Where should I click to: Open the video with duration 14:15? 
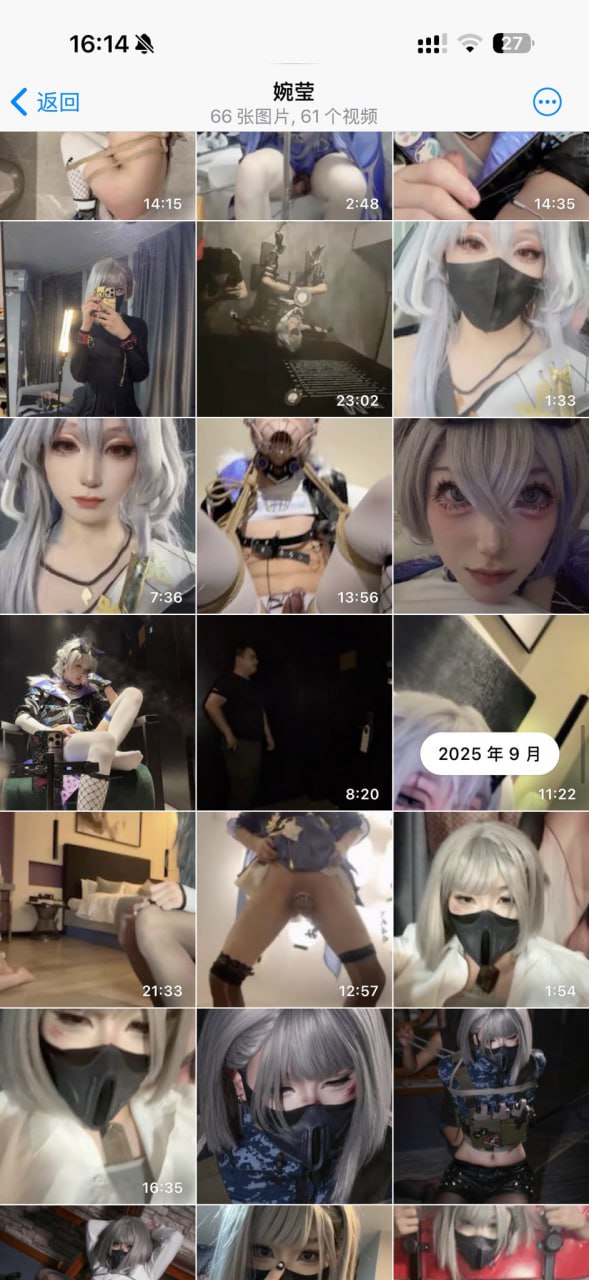pos(97,176)
